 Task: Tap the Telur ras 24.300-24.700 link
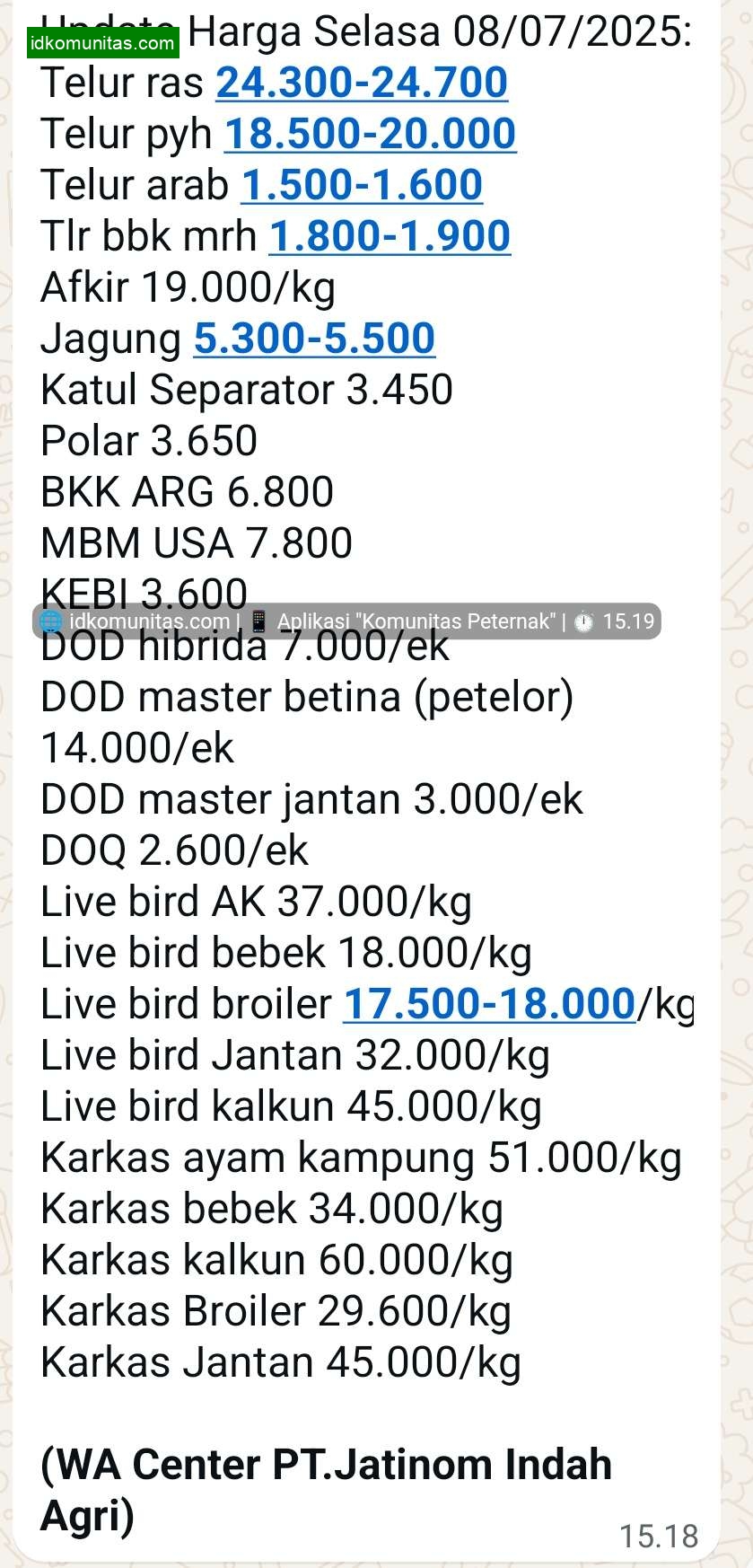point(362,83)
